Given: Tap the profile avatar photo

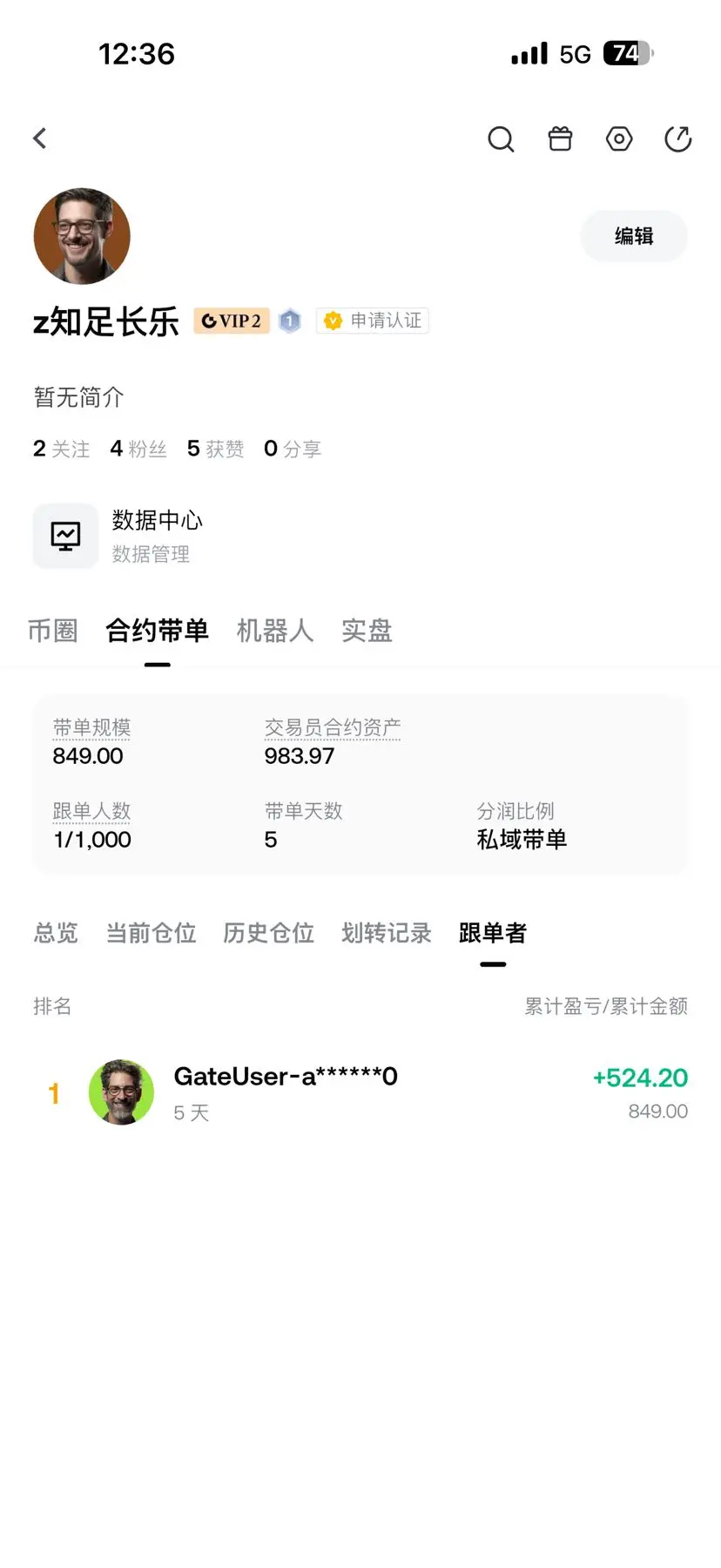Looking at the screenshot, I should click(82, 236).
